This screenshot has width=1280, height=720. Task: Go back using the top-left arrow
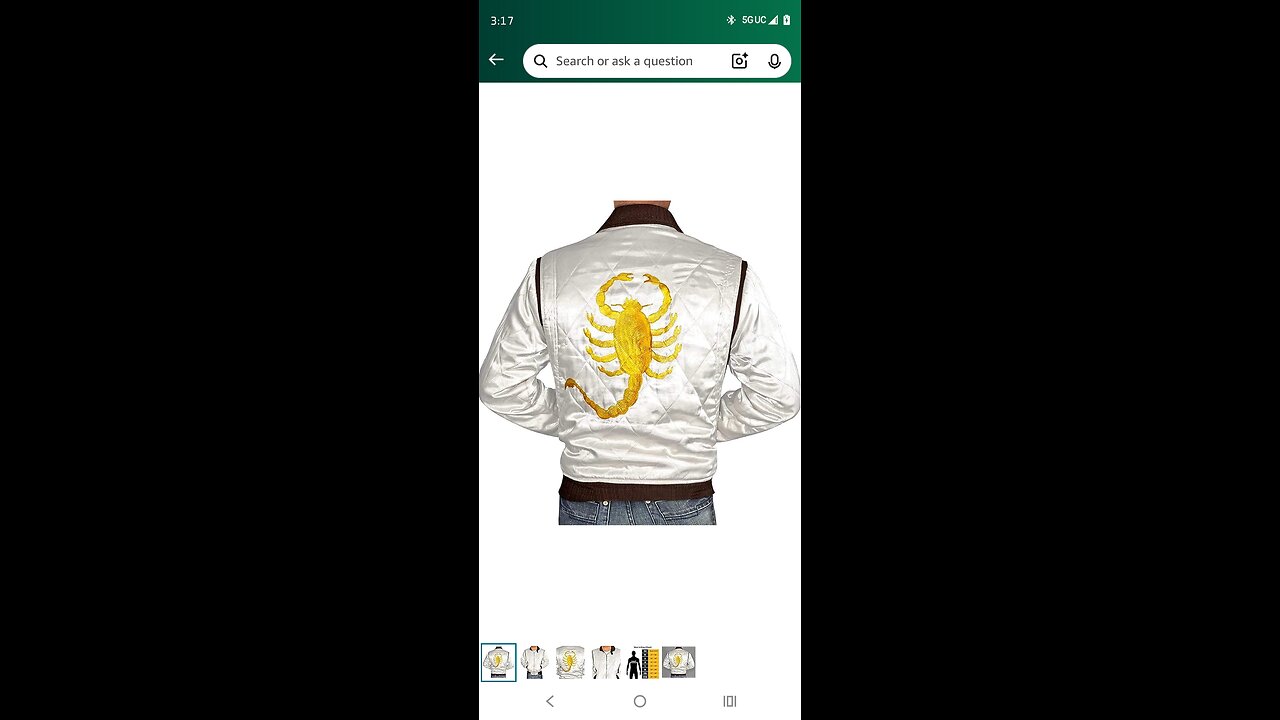pyautogui.click(x=496, y=60)
